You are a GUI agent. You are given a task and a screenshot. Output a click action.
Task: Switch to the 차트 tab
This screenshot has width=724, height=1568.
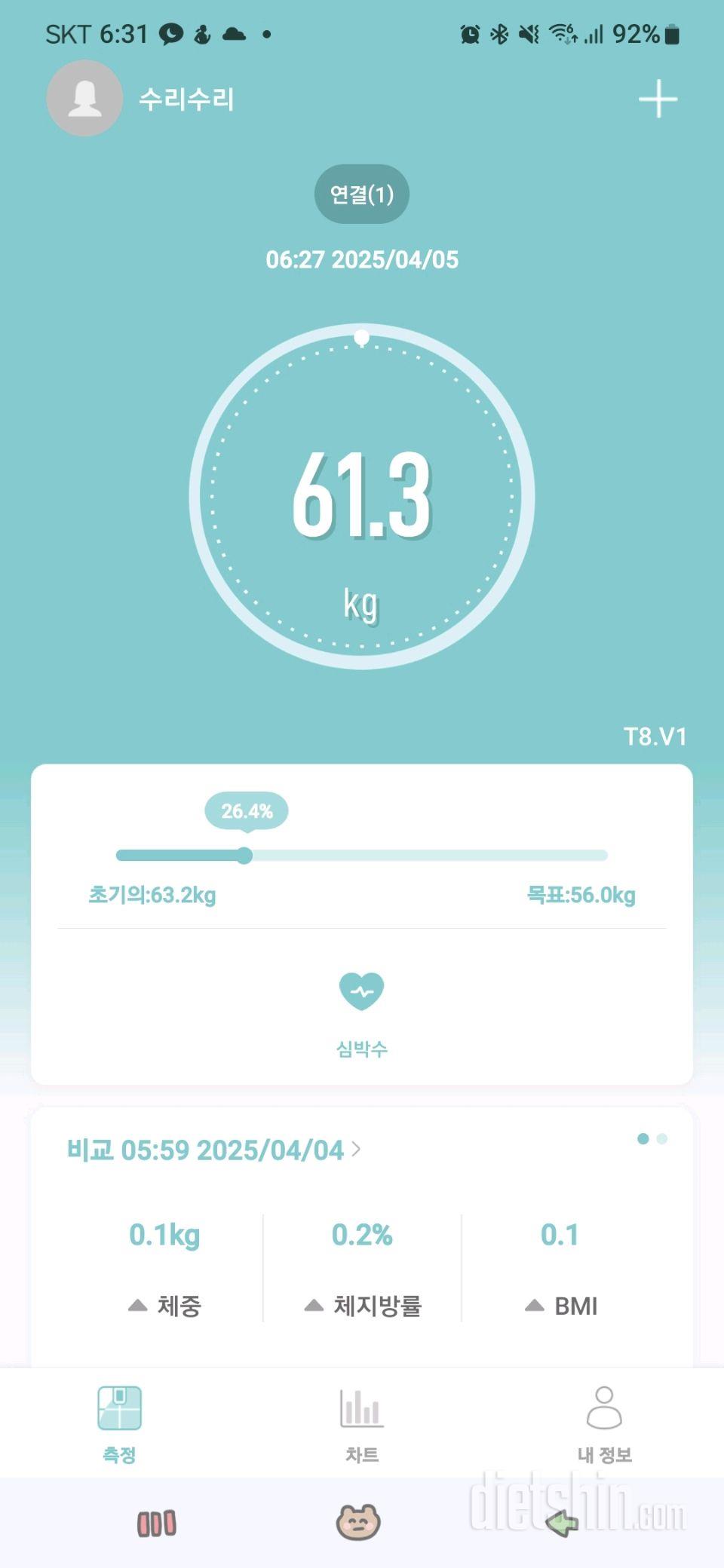[361, 1422]
